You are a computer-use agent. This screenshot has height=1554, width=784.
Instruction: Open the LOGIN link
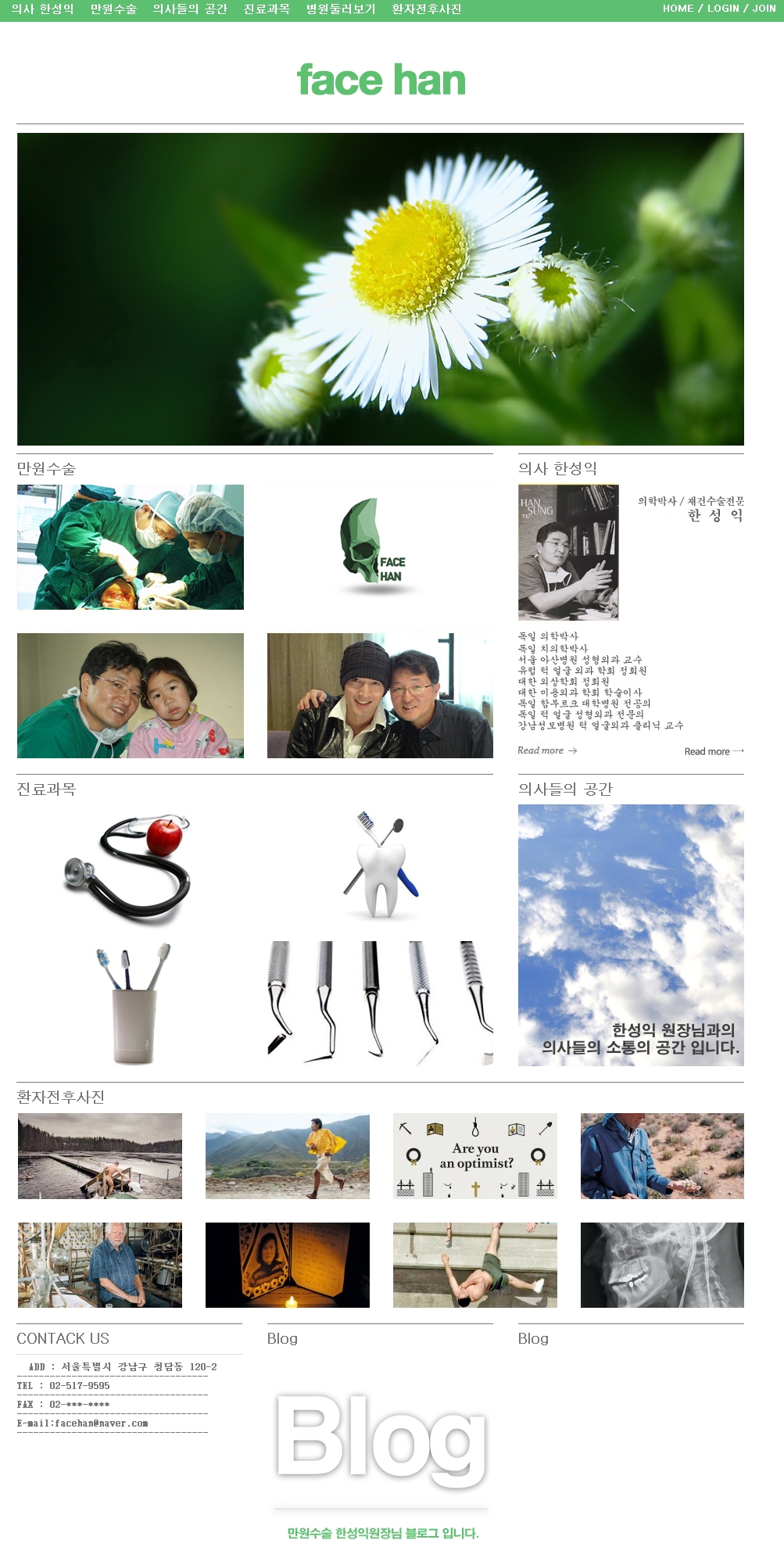point(723,9)
